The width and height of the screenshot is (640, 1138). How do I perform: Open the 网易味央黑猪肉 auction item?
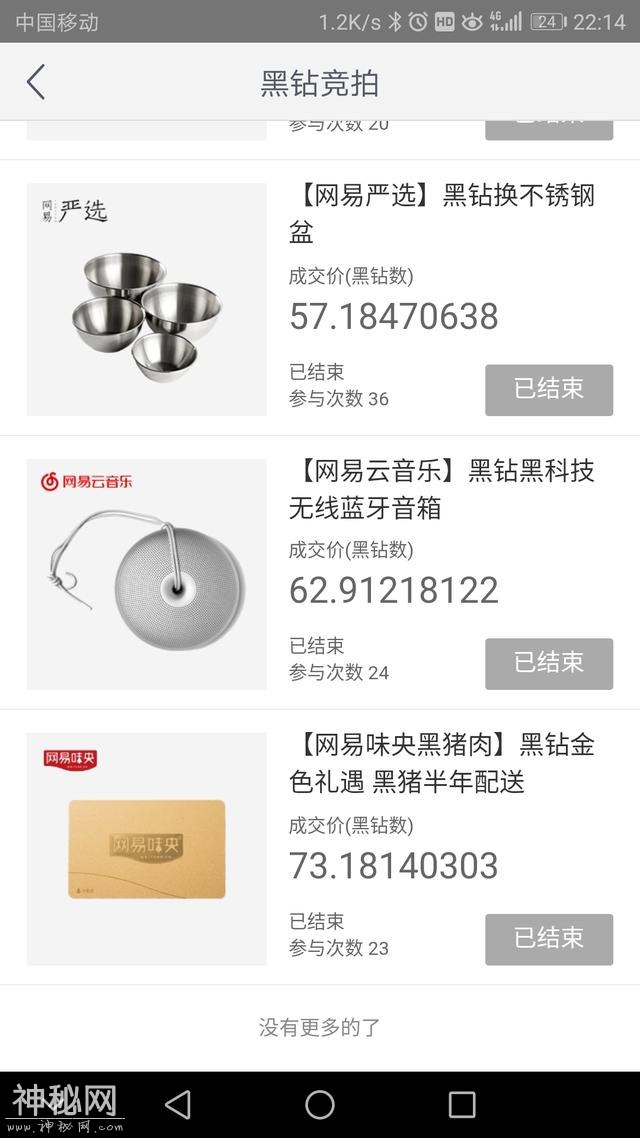coord(441,763)
